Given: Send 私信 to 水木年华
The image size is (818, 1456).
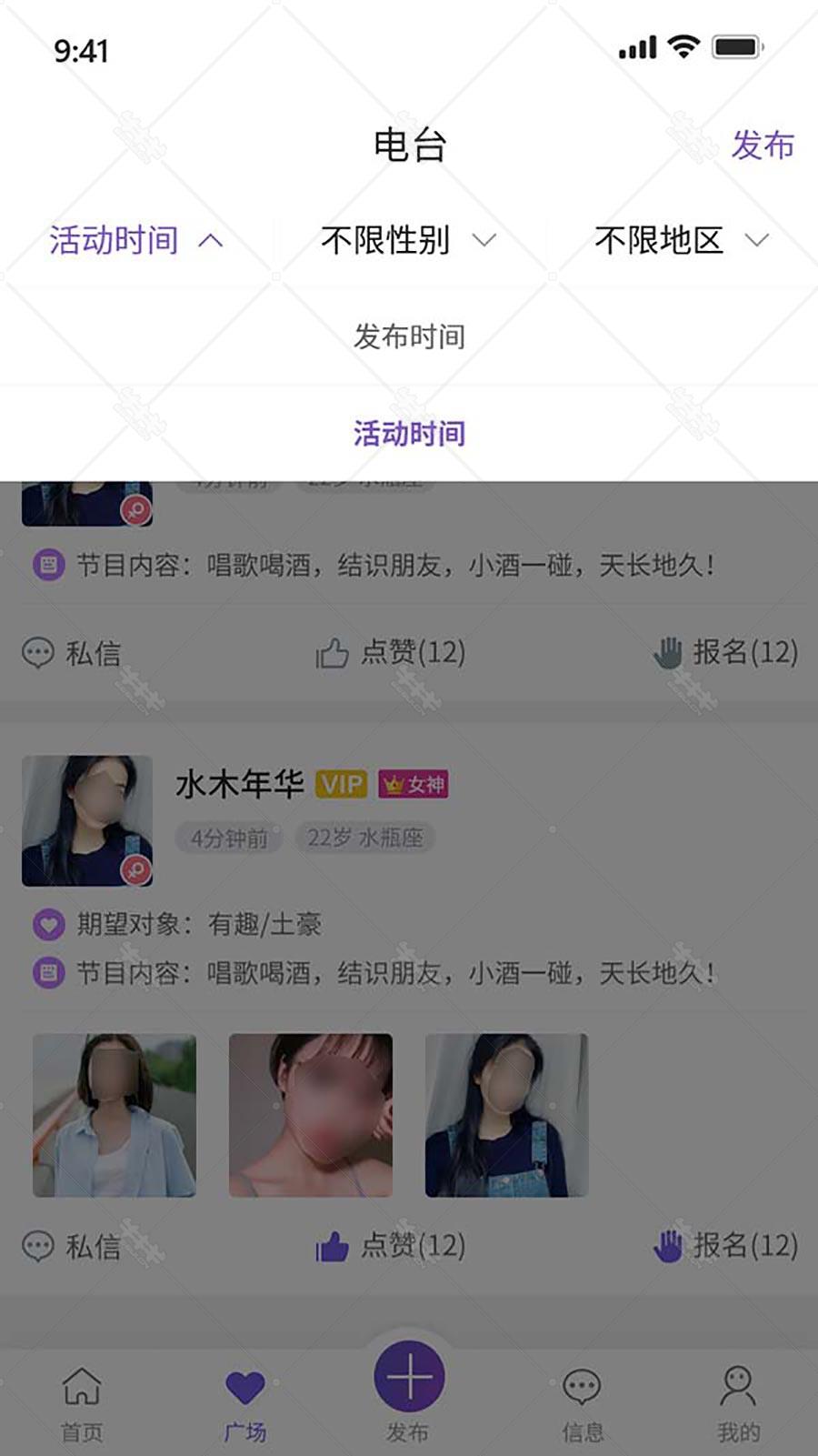Looking at the screenshot, I should click(x=71, y=1245).
